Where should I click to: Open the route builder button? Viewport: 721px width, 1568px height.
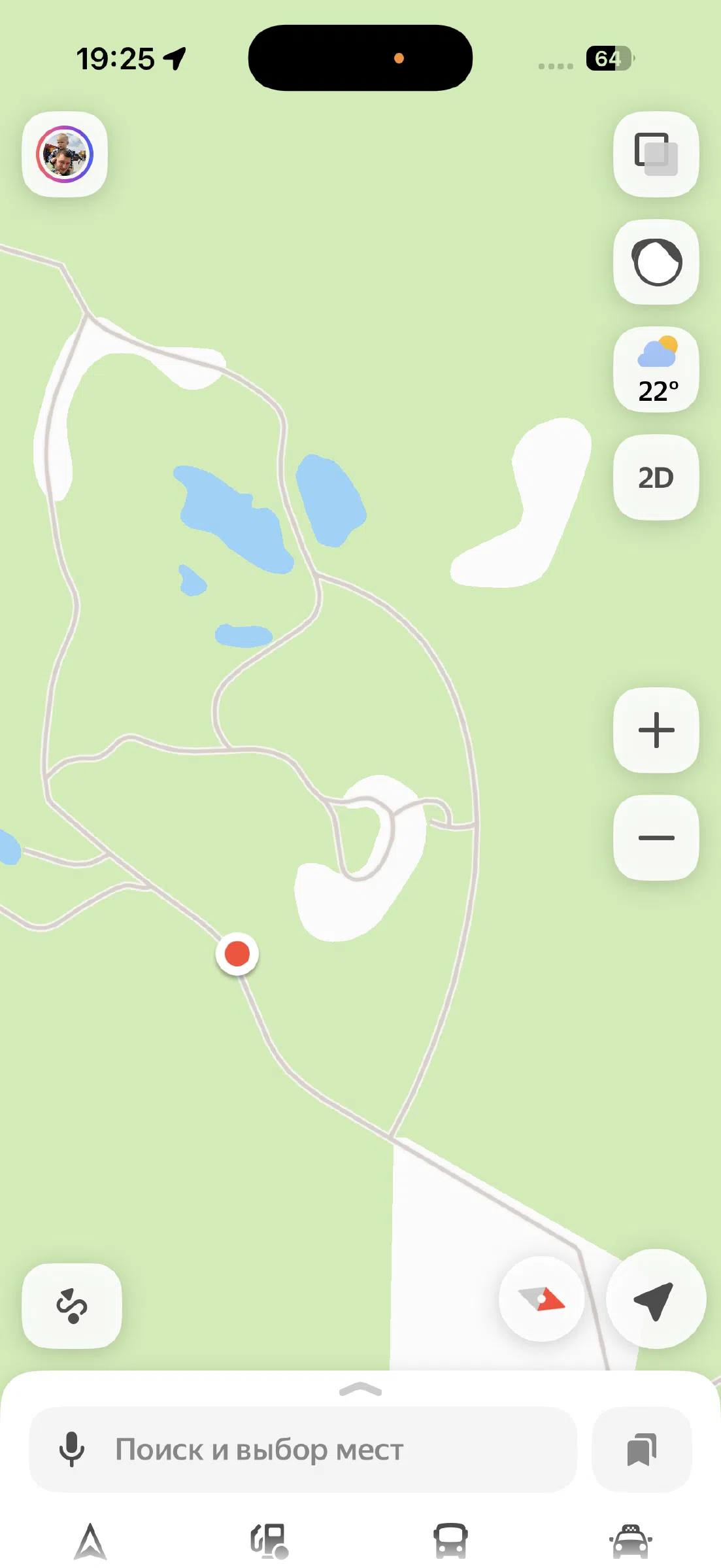(x=72, y=1306)
